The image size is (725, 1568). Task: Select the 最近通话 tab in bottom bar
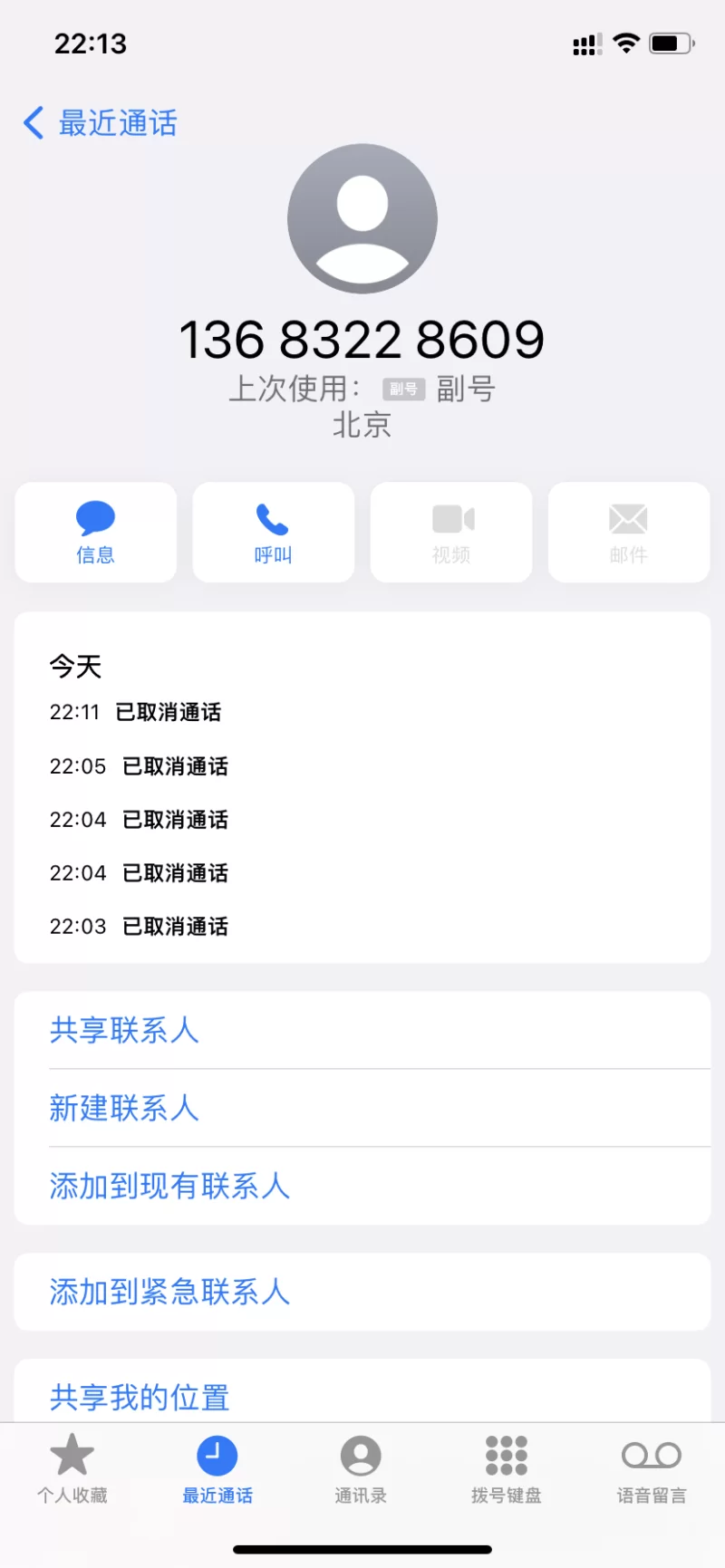coord(217,1469)
